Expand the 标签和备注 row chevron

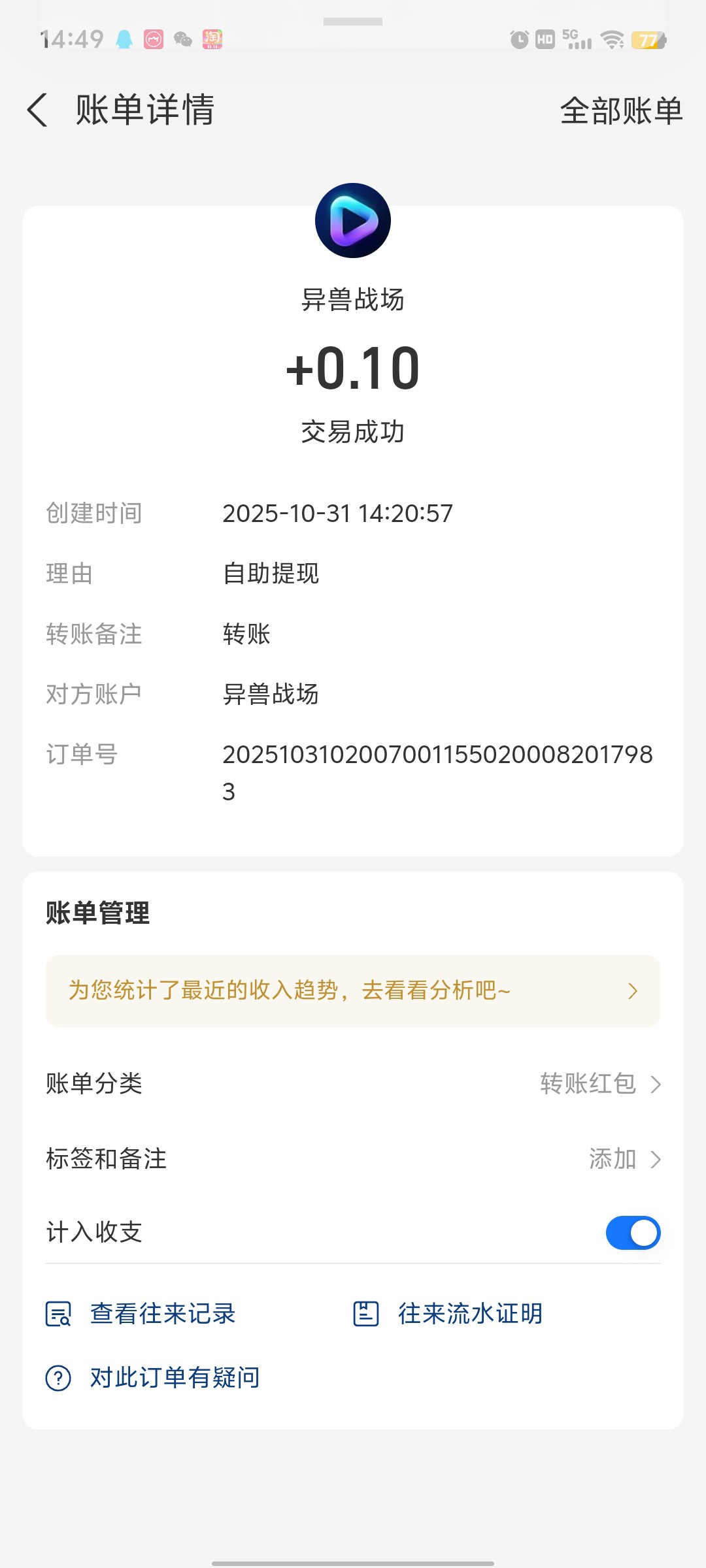tap(657, 1159)
